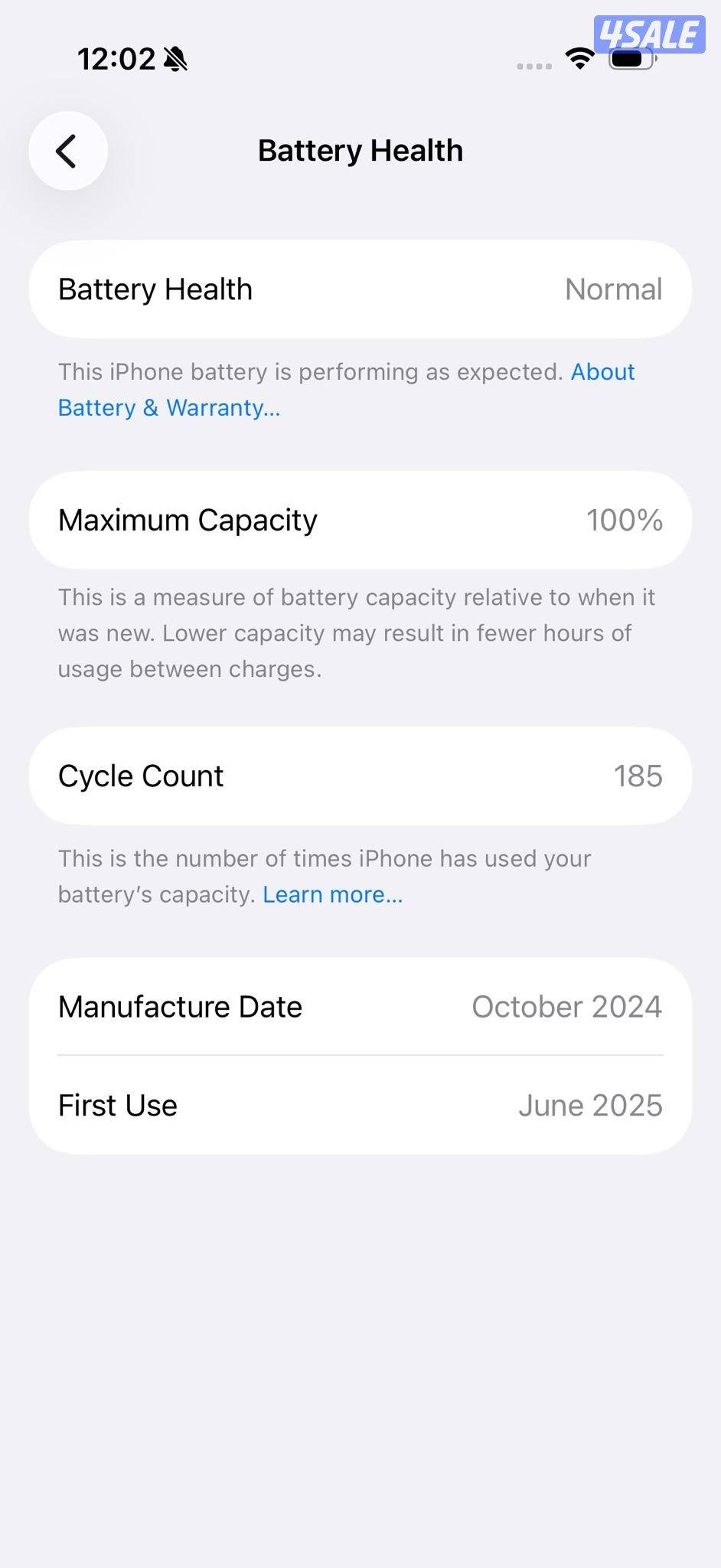Expand the Manufacture Date row
Viewport: 721px width, 1568px height.
[x=360, y=1006]
